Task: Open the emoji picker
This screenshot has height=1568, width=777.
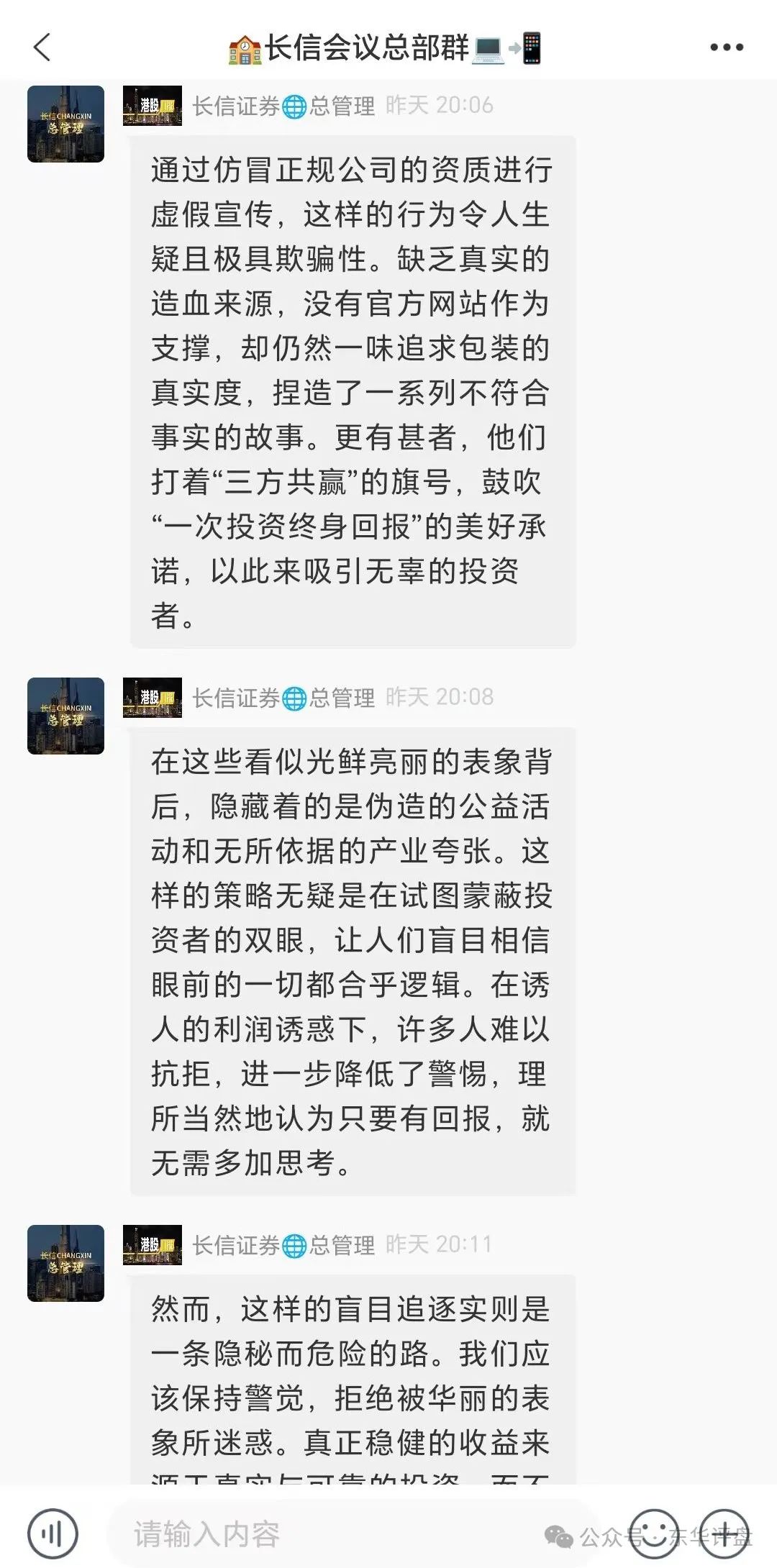Action: [653, 1534]
